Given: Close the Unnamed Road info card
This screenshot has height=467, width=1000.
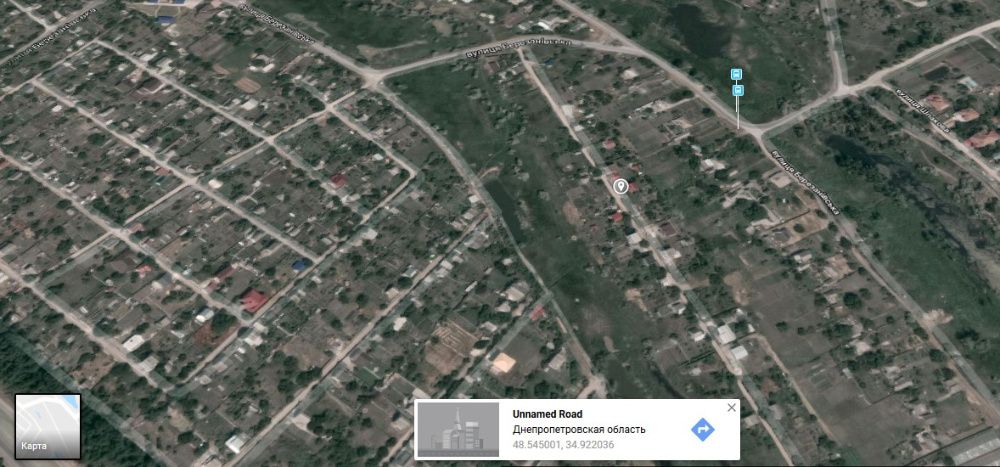Looking at the screenshot, I should [731, 408].
